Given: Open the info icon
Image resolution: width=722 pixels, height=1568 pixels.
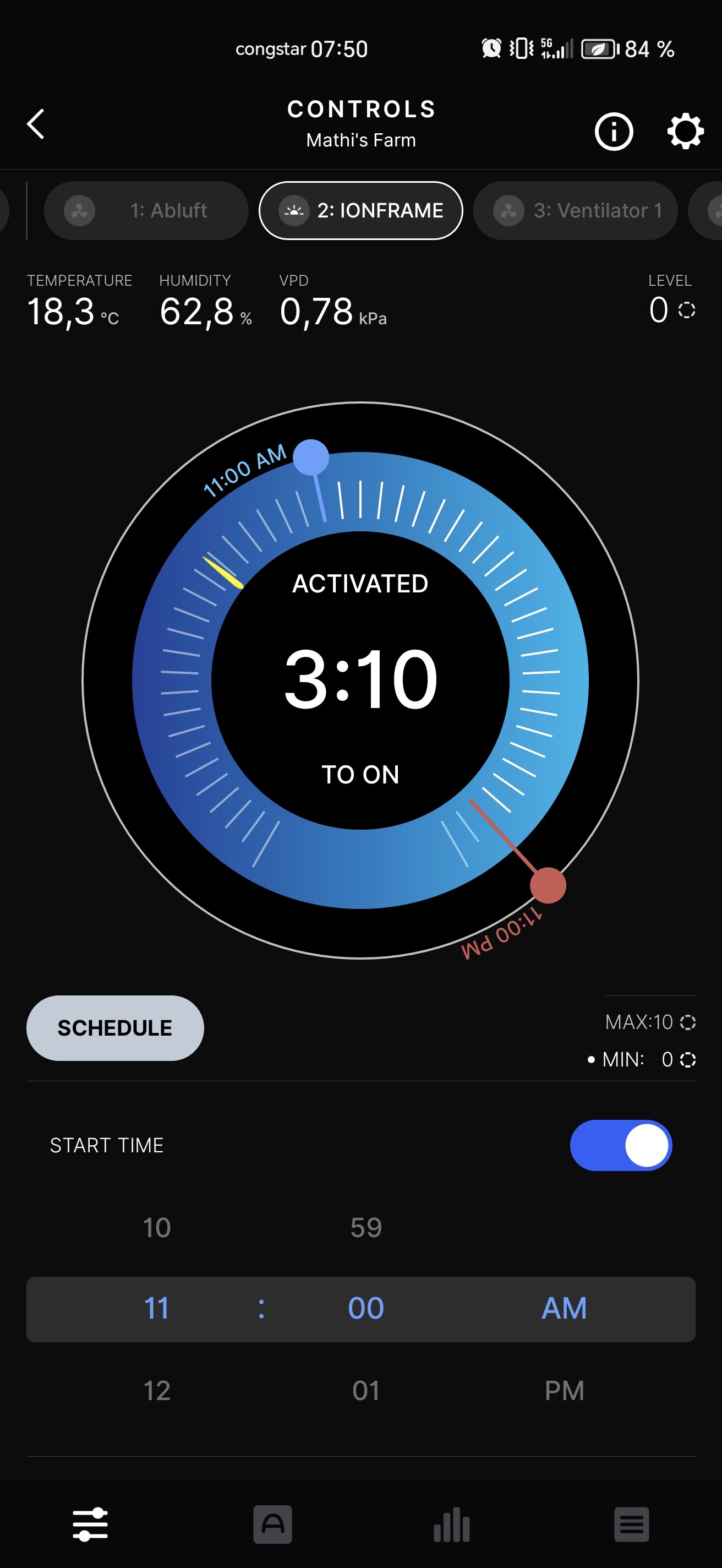Looking at the screenshot, I should pos(613,132).
